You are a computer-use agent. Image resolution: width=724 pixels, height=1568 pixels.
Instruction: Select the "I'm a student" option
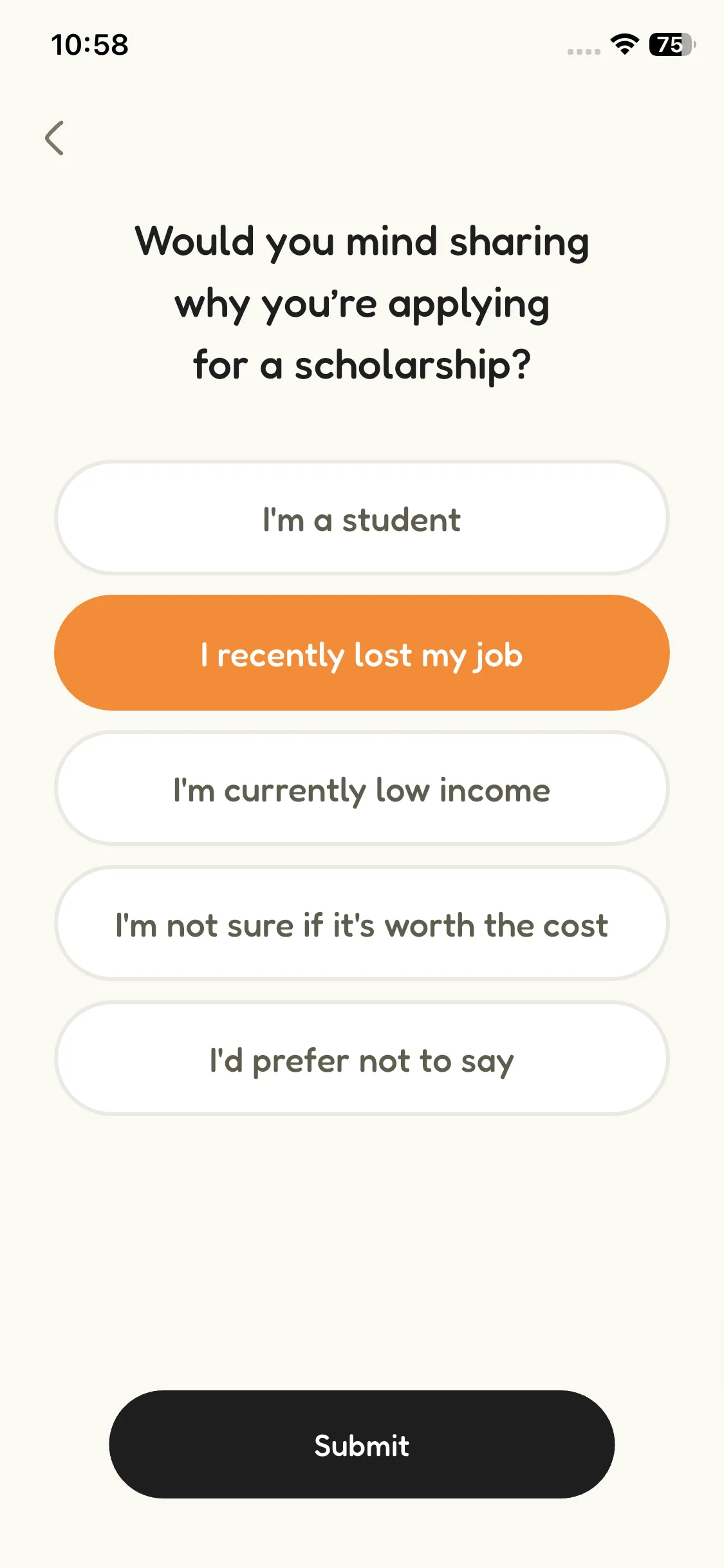[x=362, y=519]
